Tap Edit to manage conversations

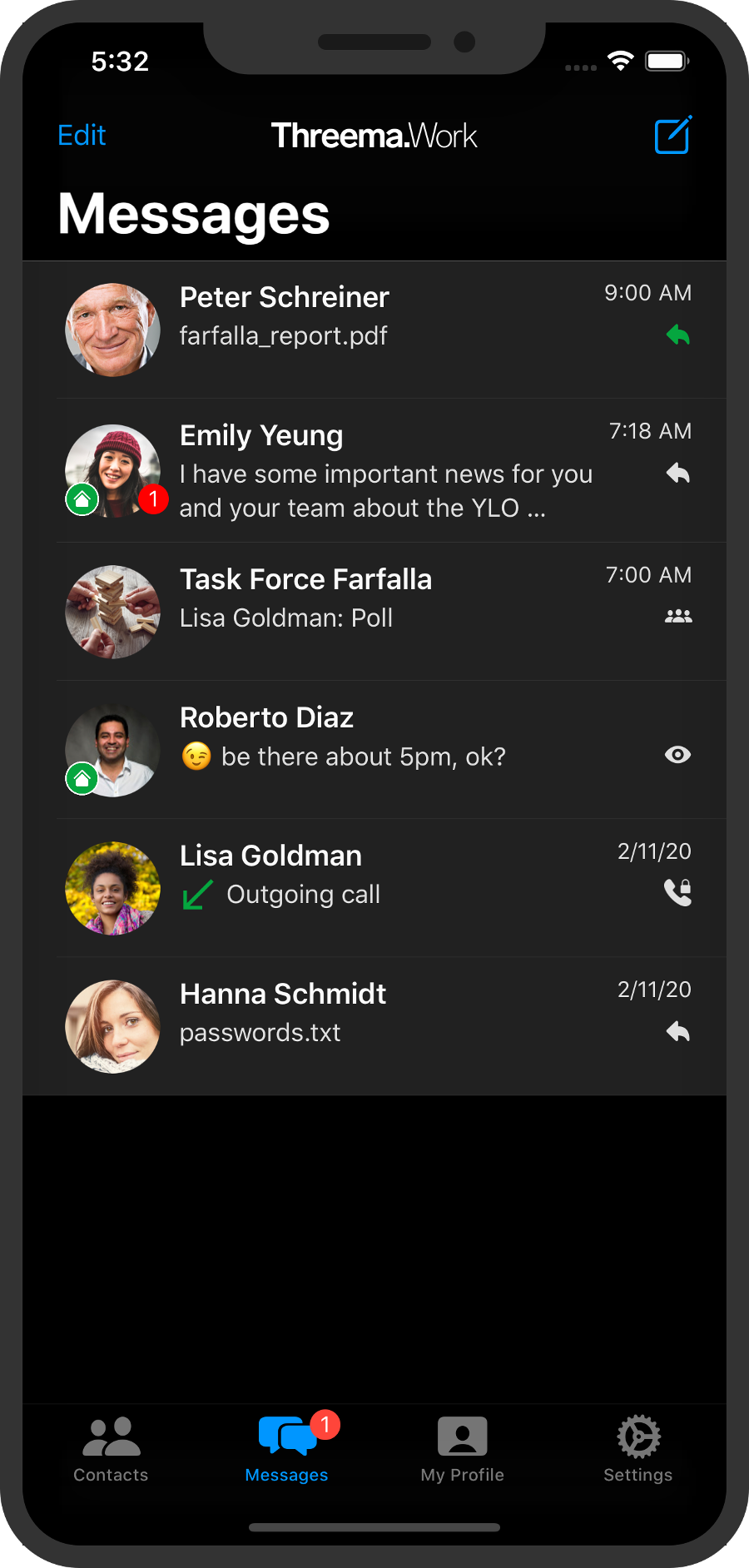click(x=82, y=135)
